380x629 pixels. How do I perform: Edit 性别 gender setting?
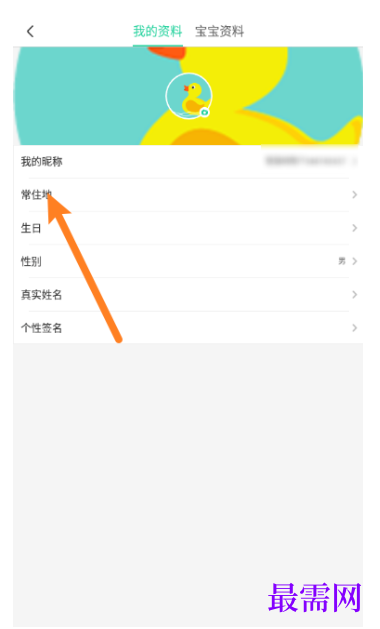(188, 262)
